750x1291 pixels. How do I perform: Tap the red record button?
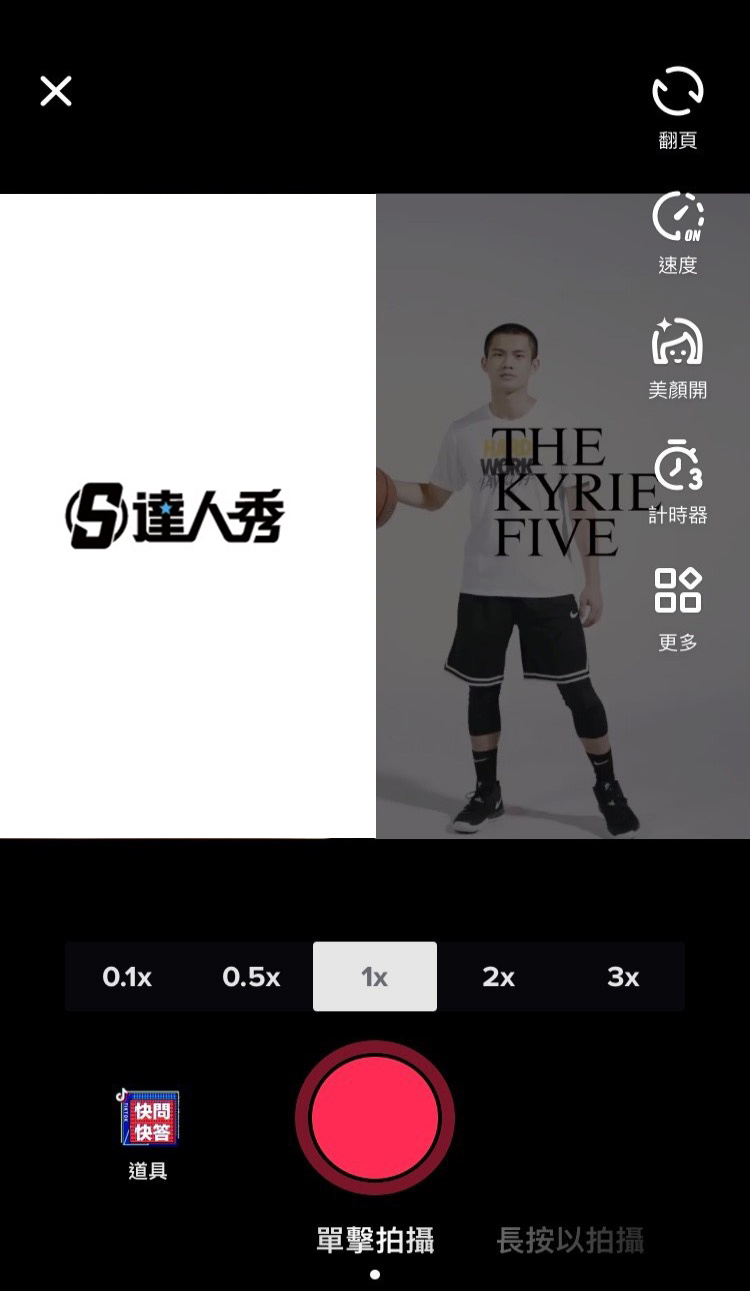[x=375, y=1117]
